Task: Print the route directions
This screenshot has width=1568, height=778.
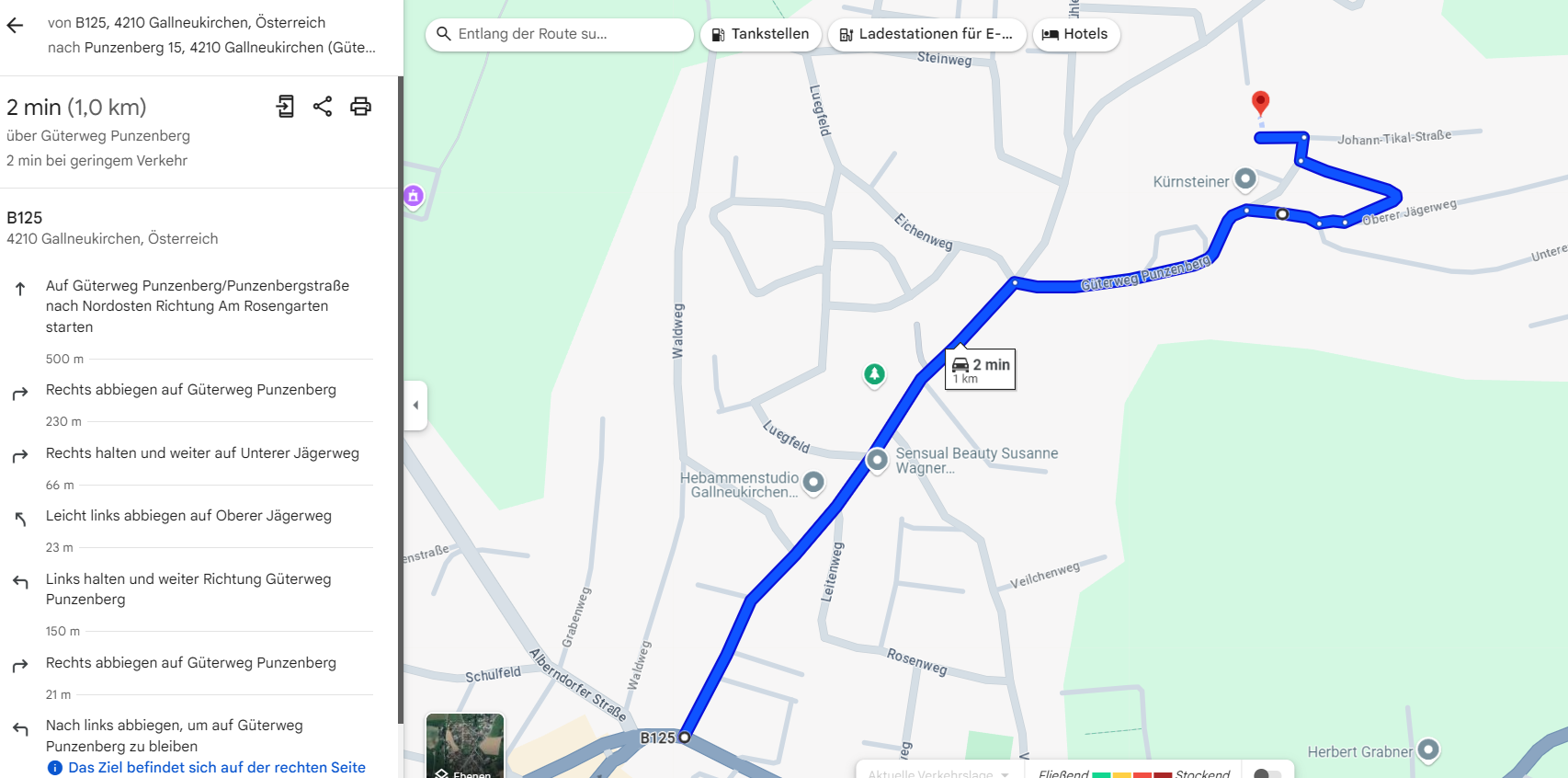Action: 360,107
